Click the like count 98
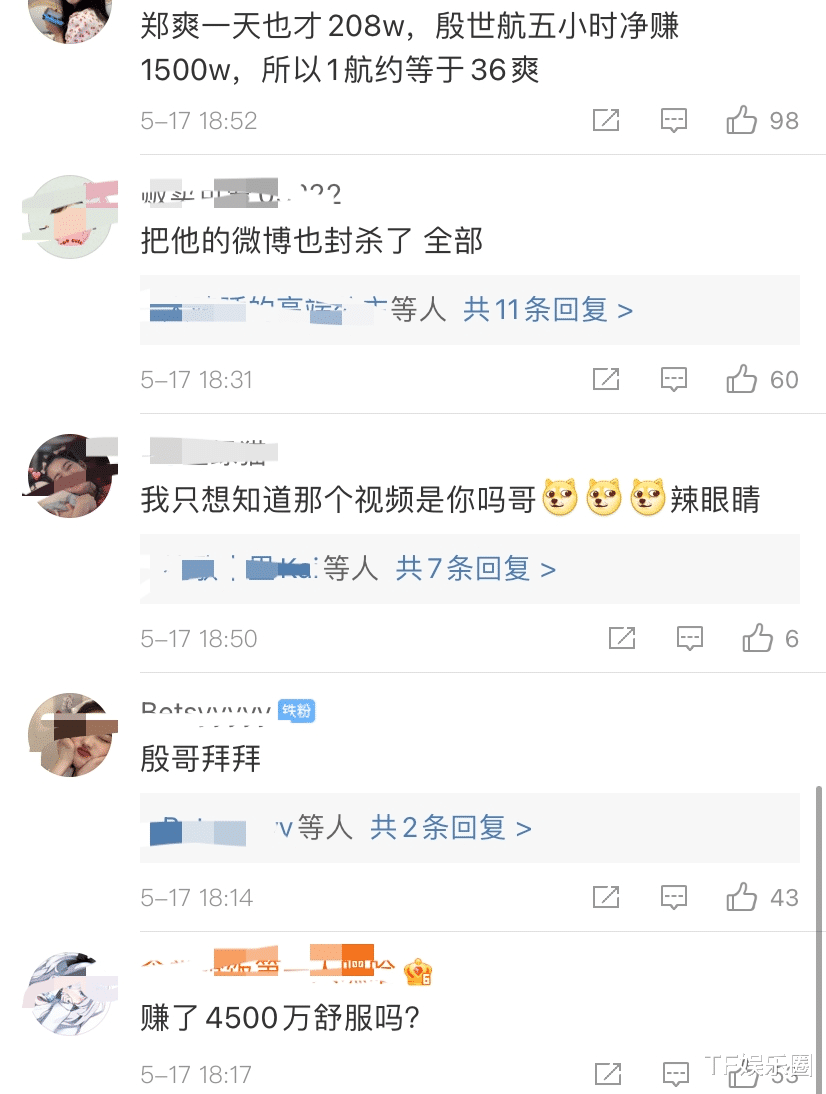 (786, 119)
